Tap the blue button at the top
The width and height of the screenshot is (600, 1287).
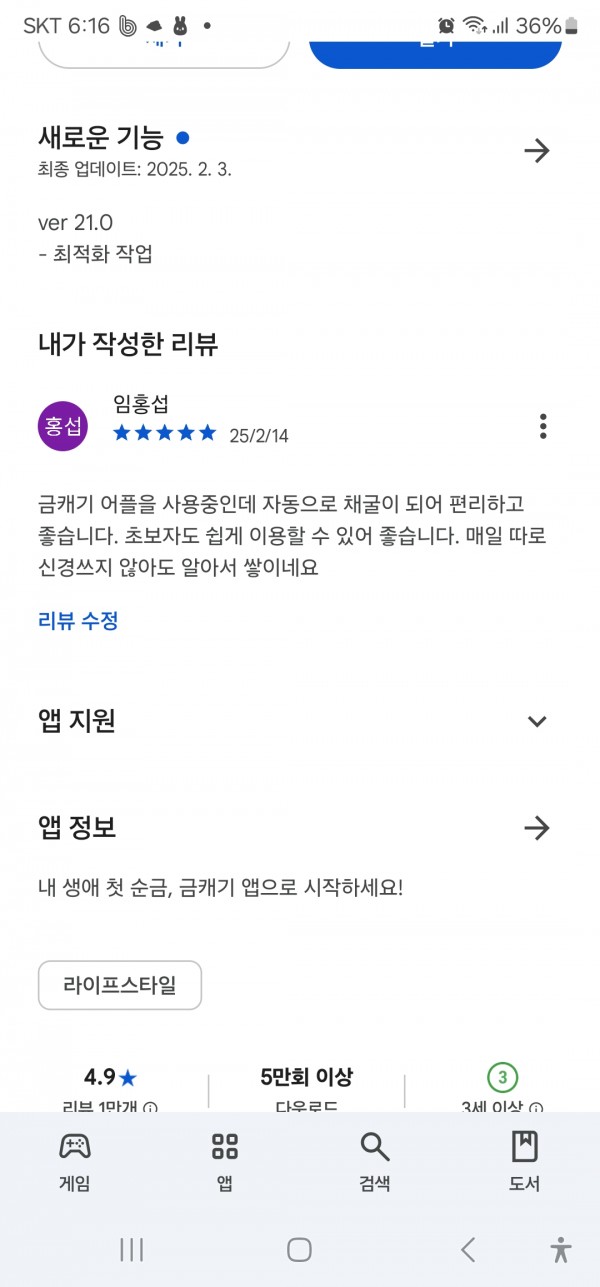point(435,50)
